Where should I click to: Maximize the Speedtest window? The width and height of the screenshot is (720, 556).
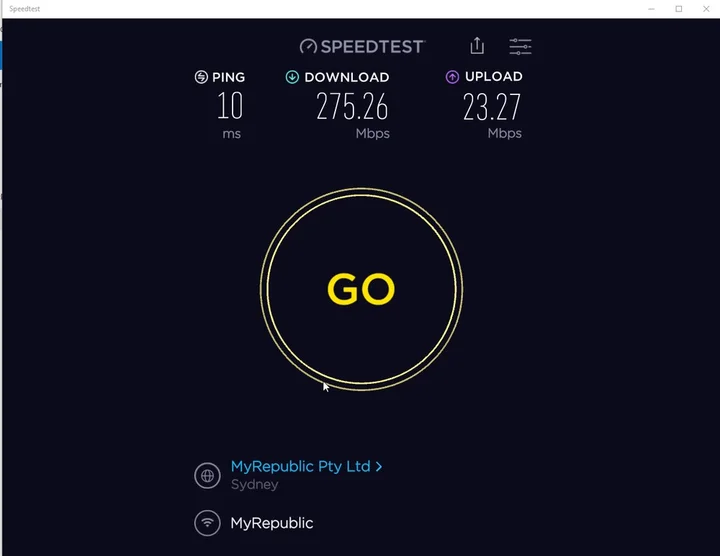point(678,9)
